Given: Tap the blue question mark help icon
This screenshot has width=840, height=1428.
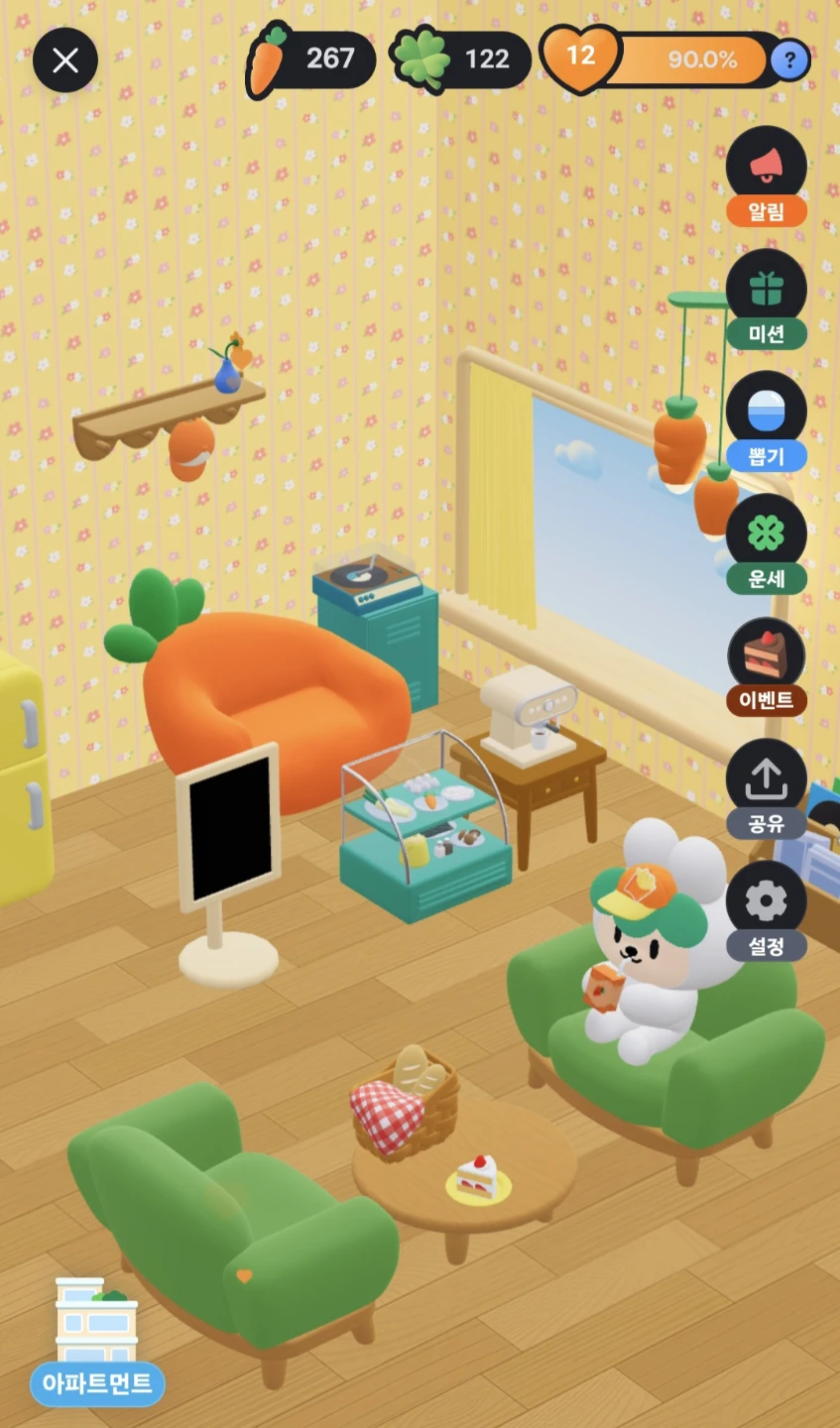Looking at the screenshot, I should (789, 60).
